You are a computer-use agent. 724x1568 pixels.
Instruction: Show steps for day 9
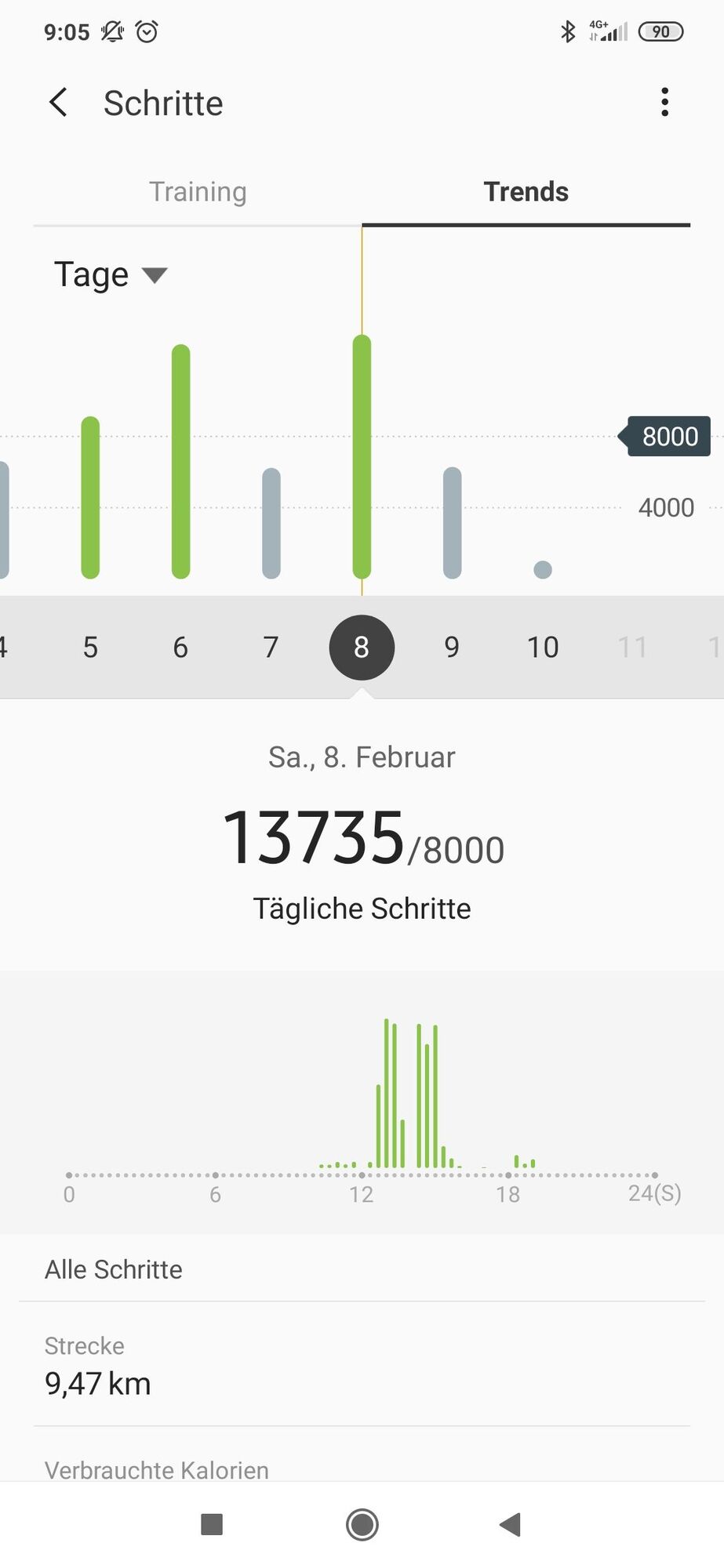point(452,648)
